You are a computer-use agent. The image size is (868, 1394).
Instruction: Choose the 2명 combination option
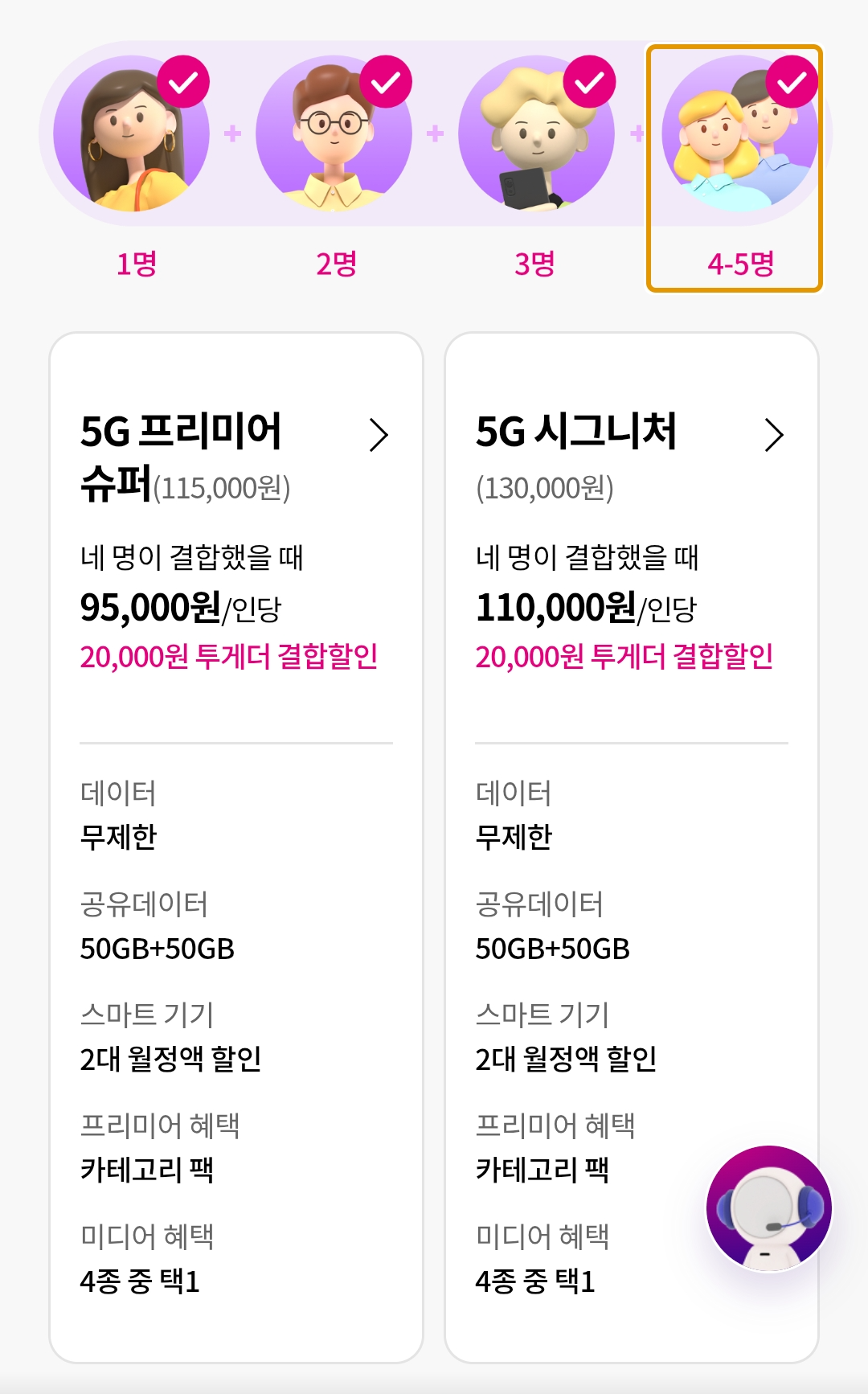pos(335,167)
